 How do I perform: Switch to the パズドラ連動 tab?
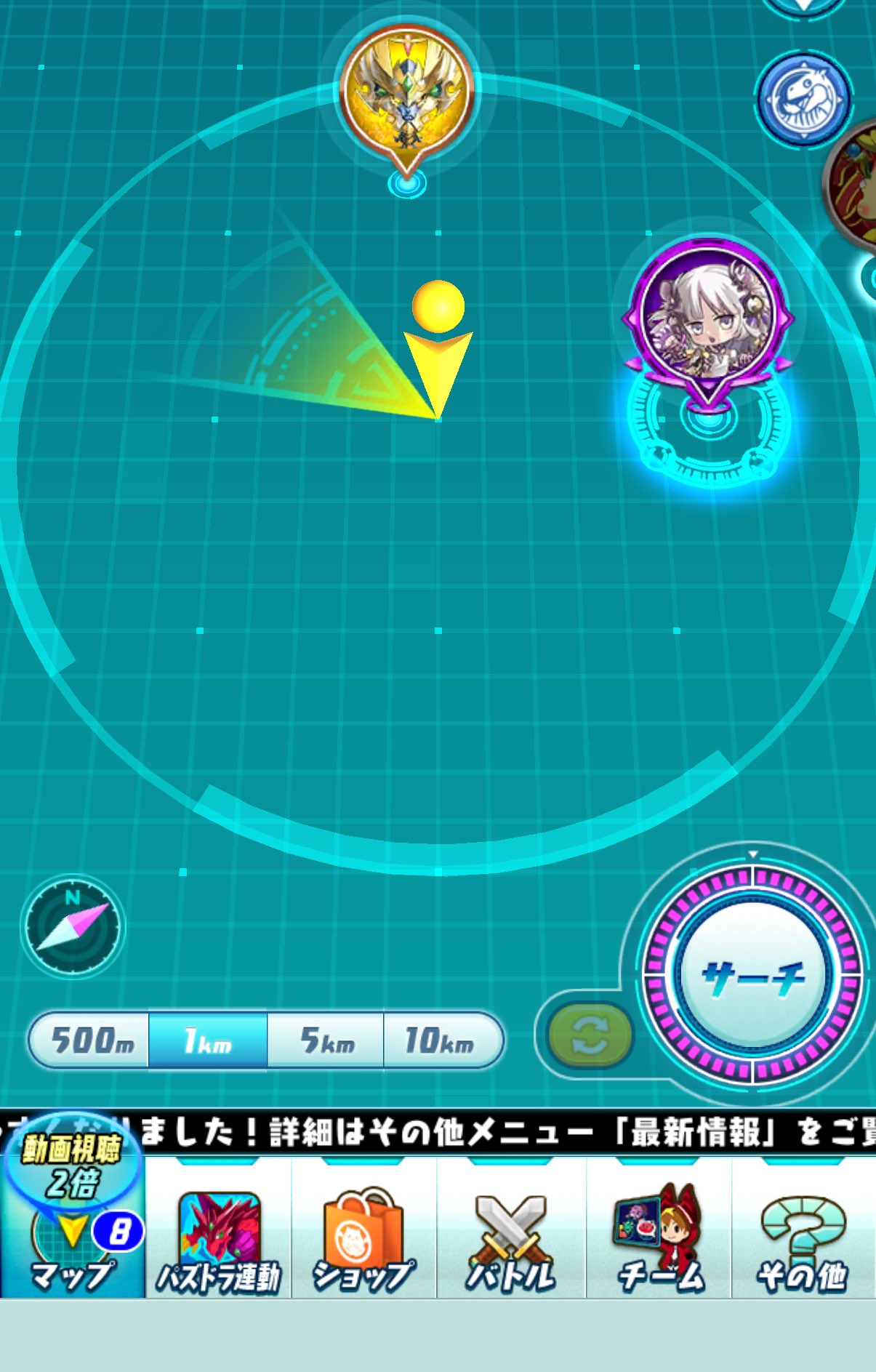pyautogui.click(x=218, y=1245)
